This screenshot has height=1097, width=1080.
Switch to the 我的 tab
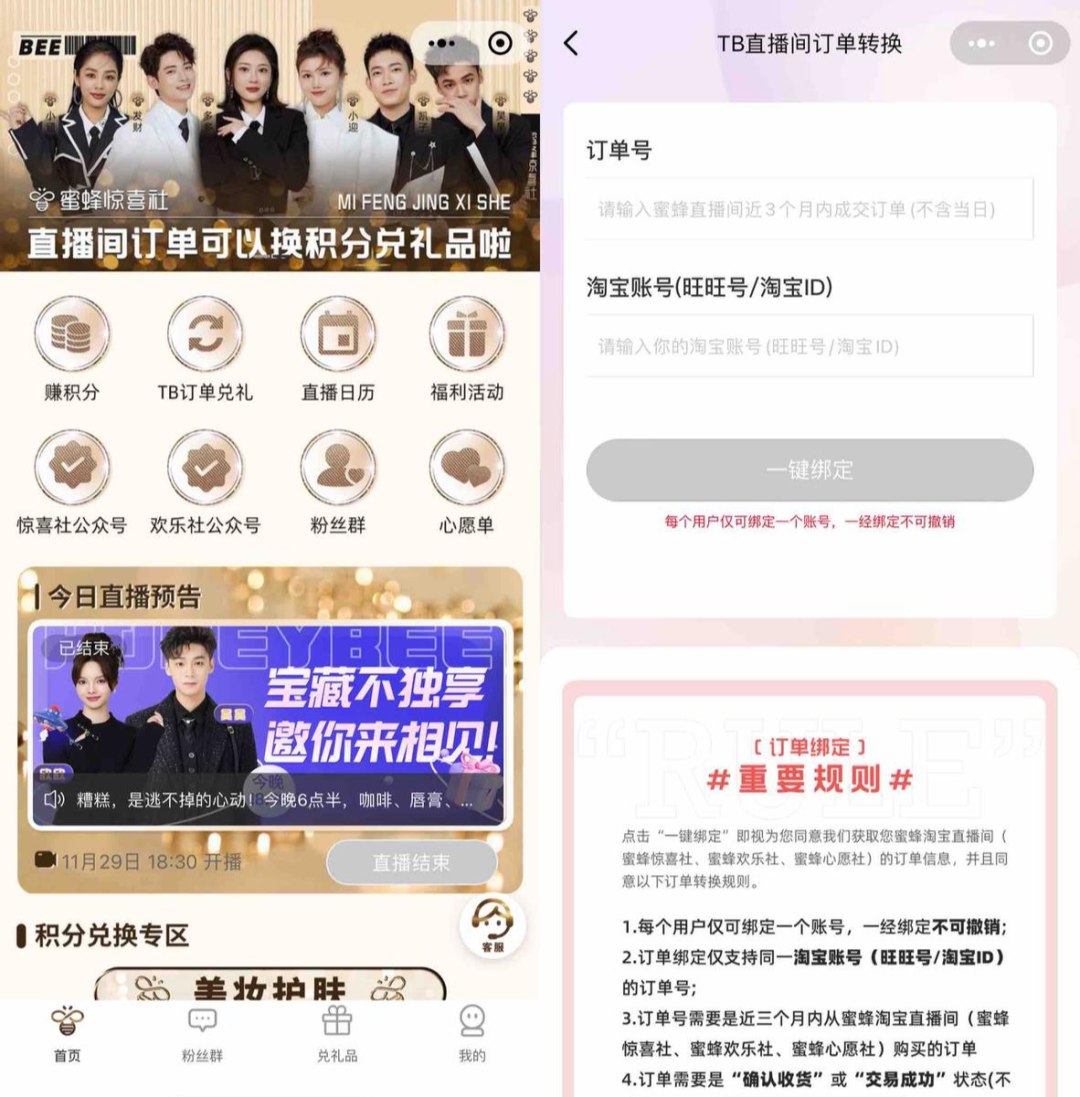[x=472, y=1033]
